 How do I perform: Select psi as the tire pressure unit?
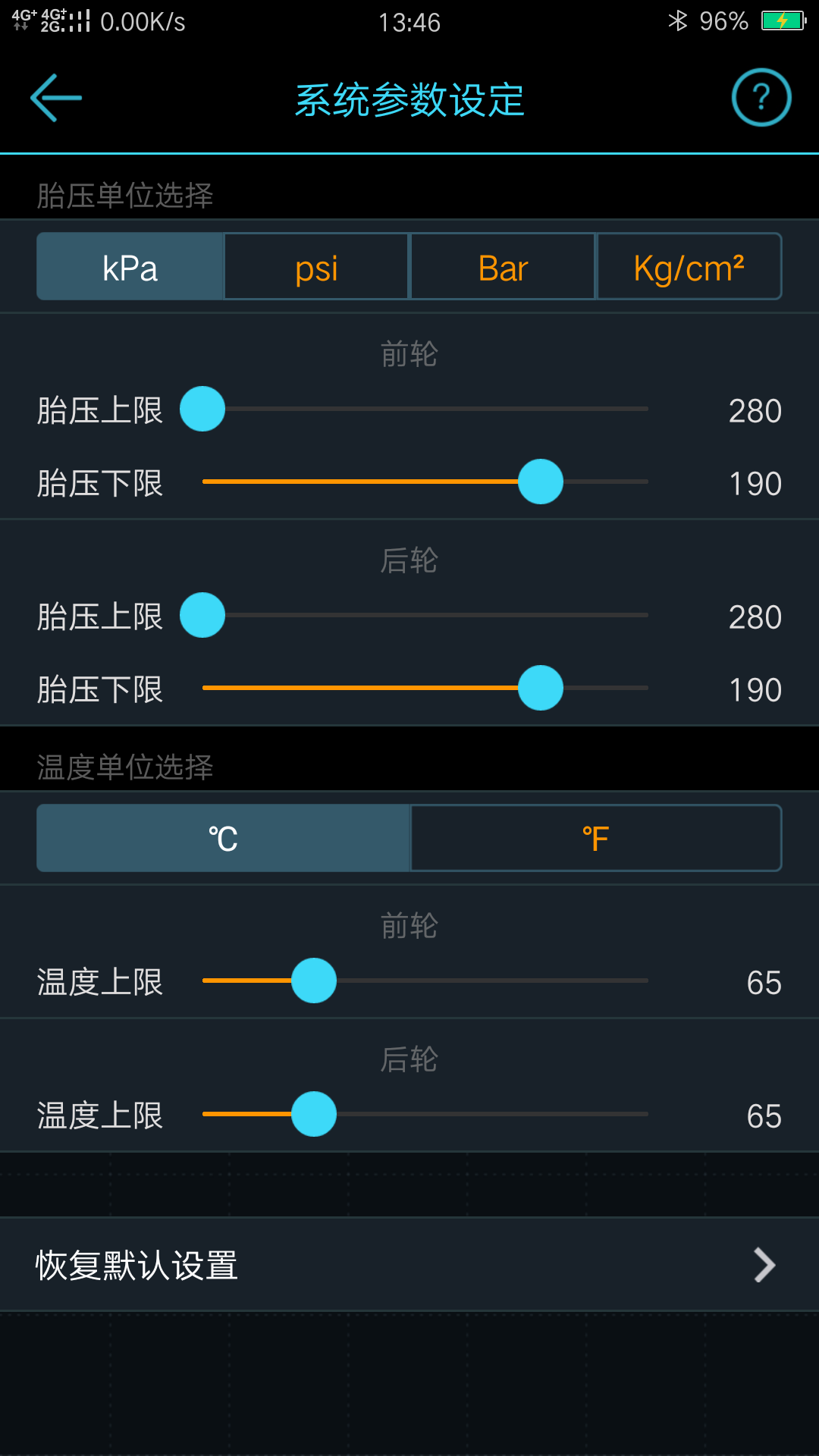316,266
